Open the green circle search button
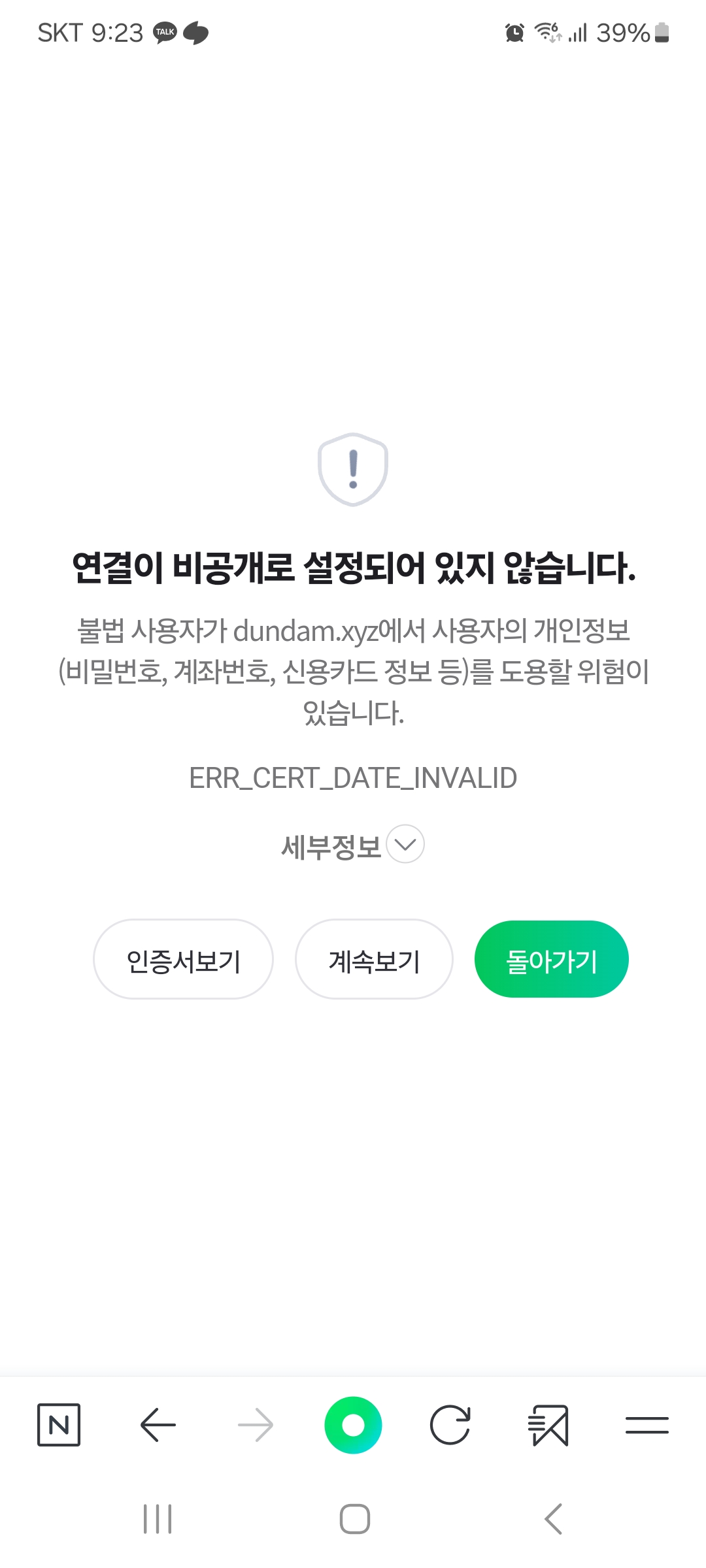The height and width of the screenshot is (1568, 706). (x=353, y=1425)
